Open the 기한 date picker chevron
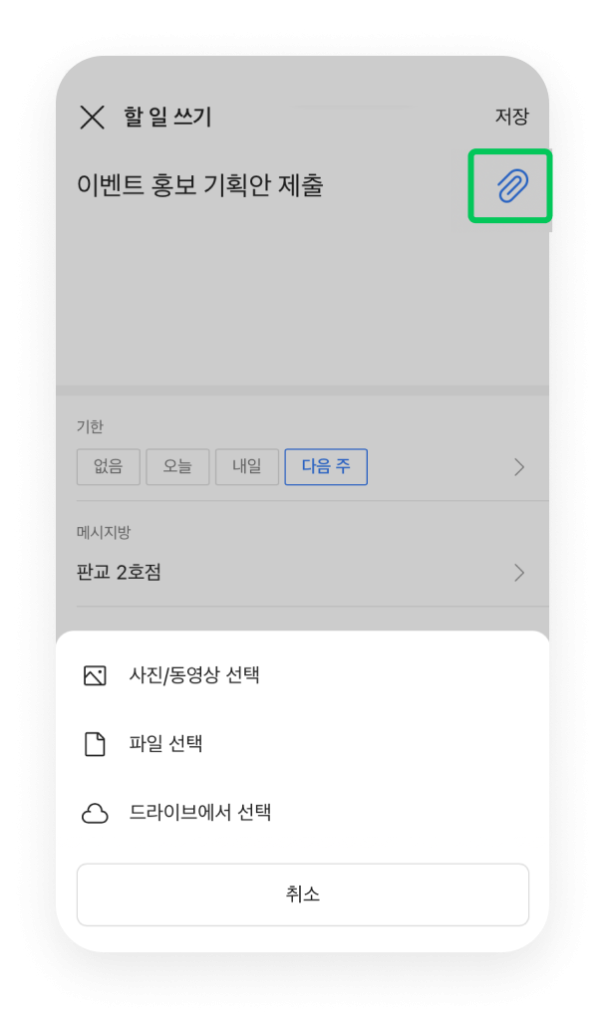Screen dimensions: 605x1024 [519, 466]
